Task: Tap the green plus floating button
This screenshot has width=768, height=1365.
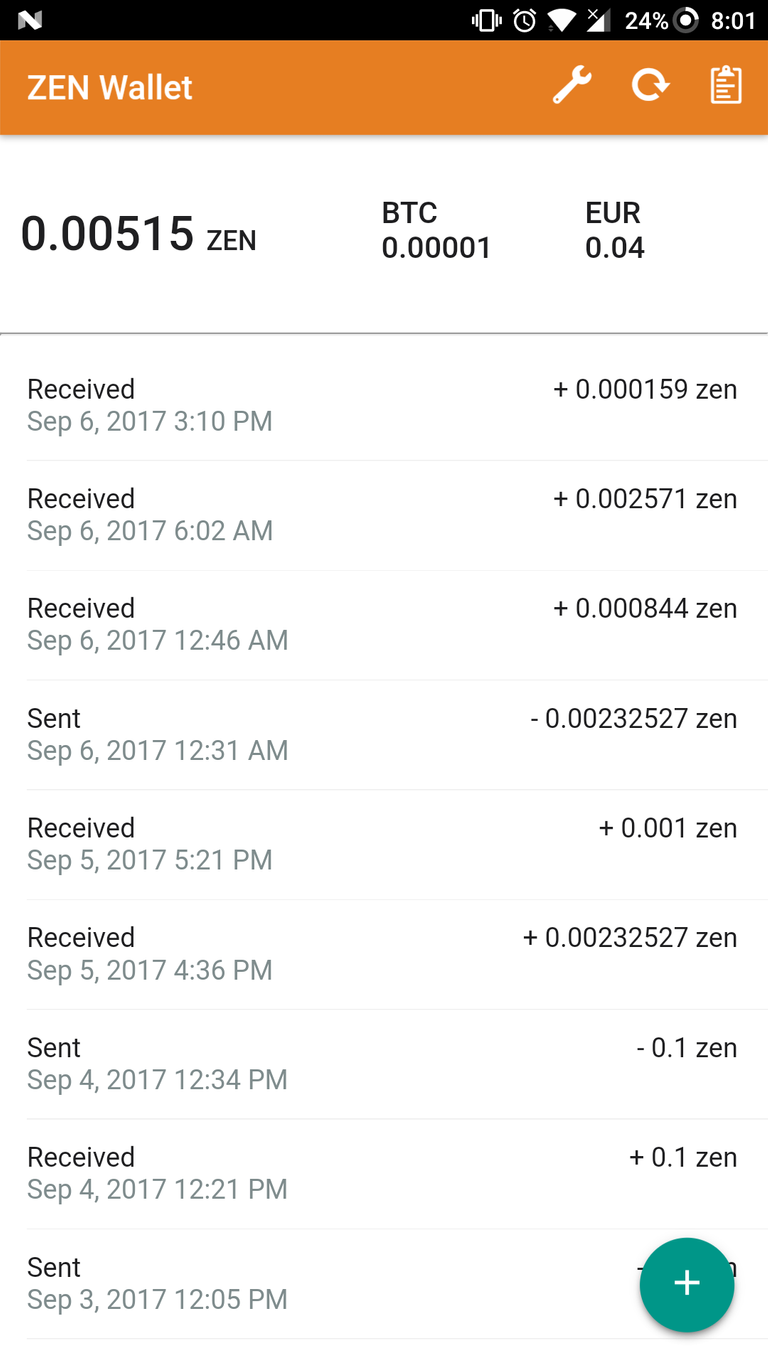Action: point(687,1284)
